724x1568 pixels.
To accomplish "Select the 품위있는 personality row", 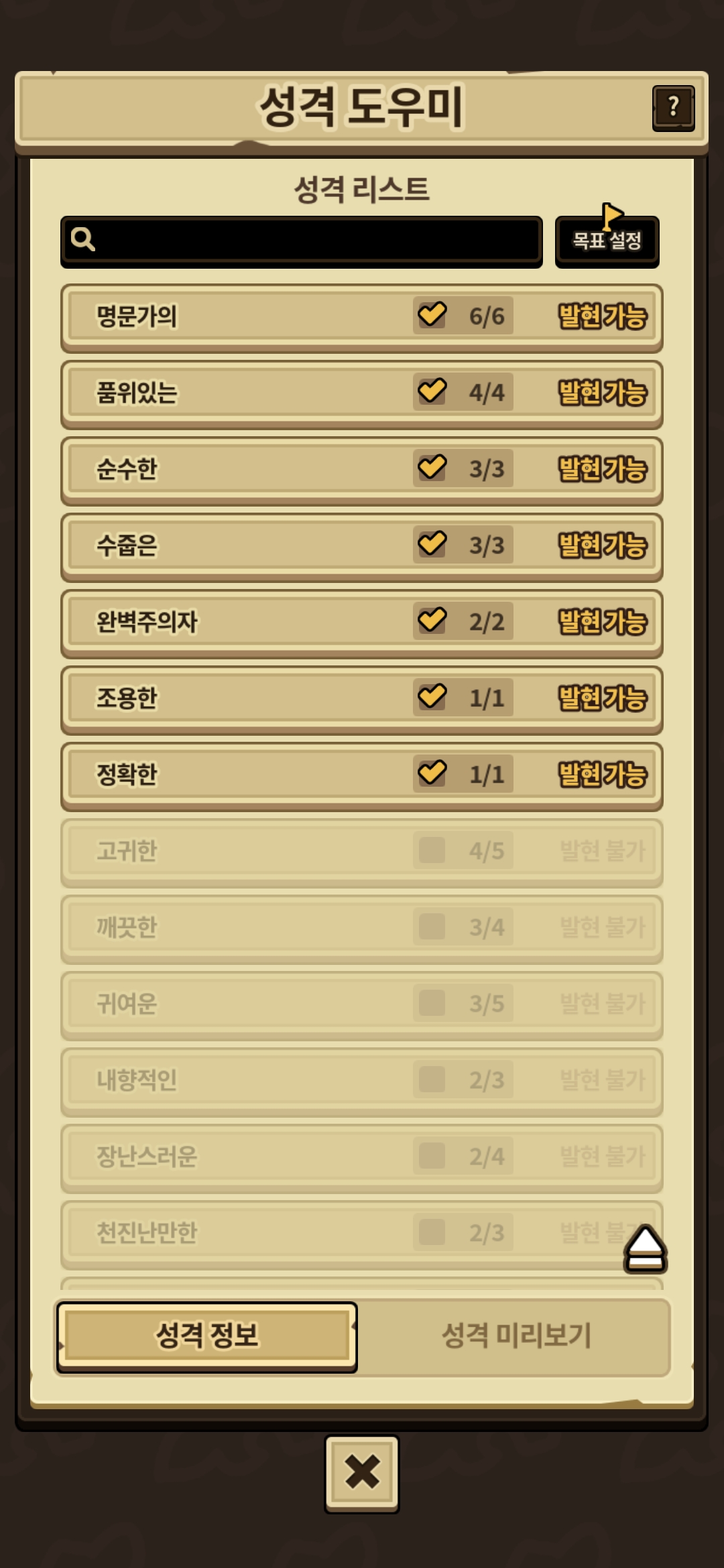I will pyautogui.click(x=361, y=393).
